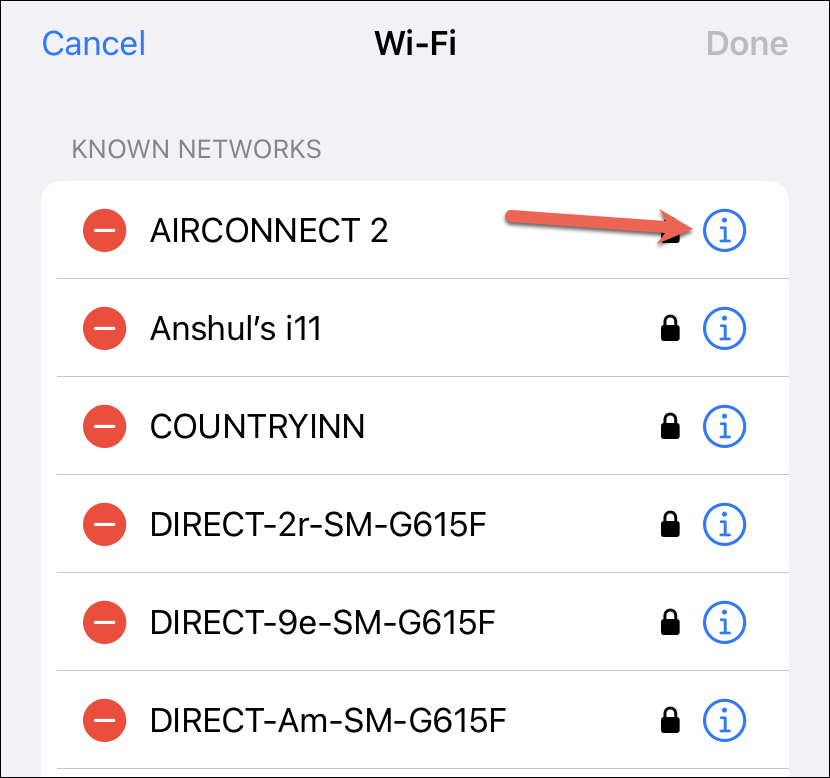The image size is (830, 778).
Task: Delete the COUNTRYINN network
Action: click(104, 427)
